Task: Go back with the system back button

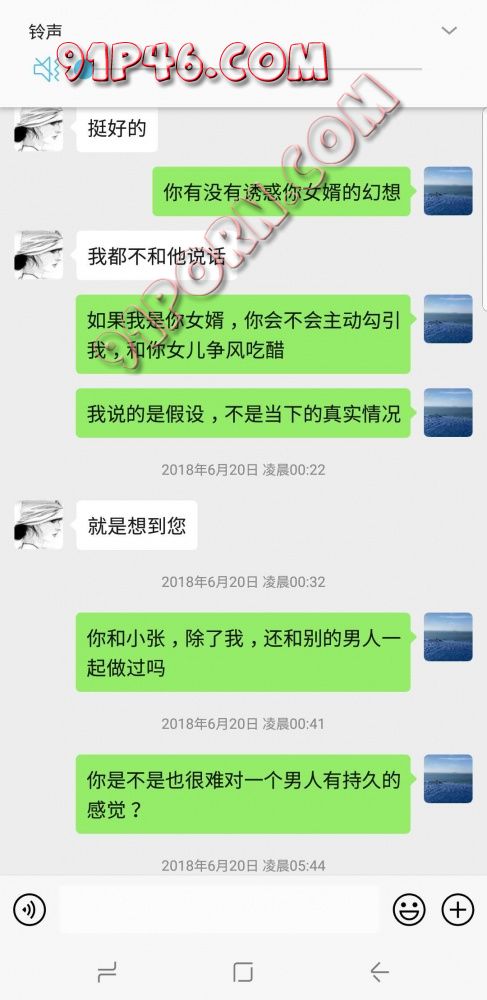Action: (x=380, y=972)
